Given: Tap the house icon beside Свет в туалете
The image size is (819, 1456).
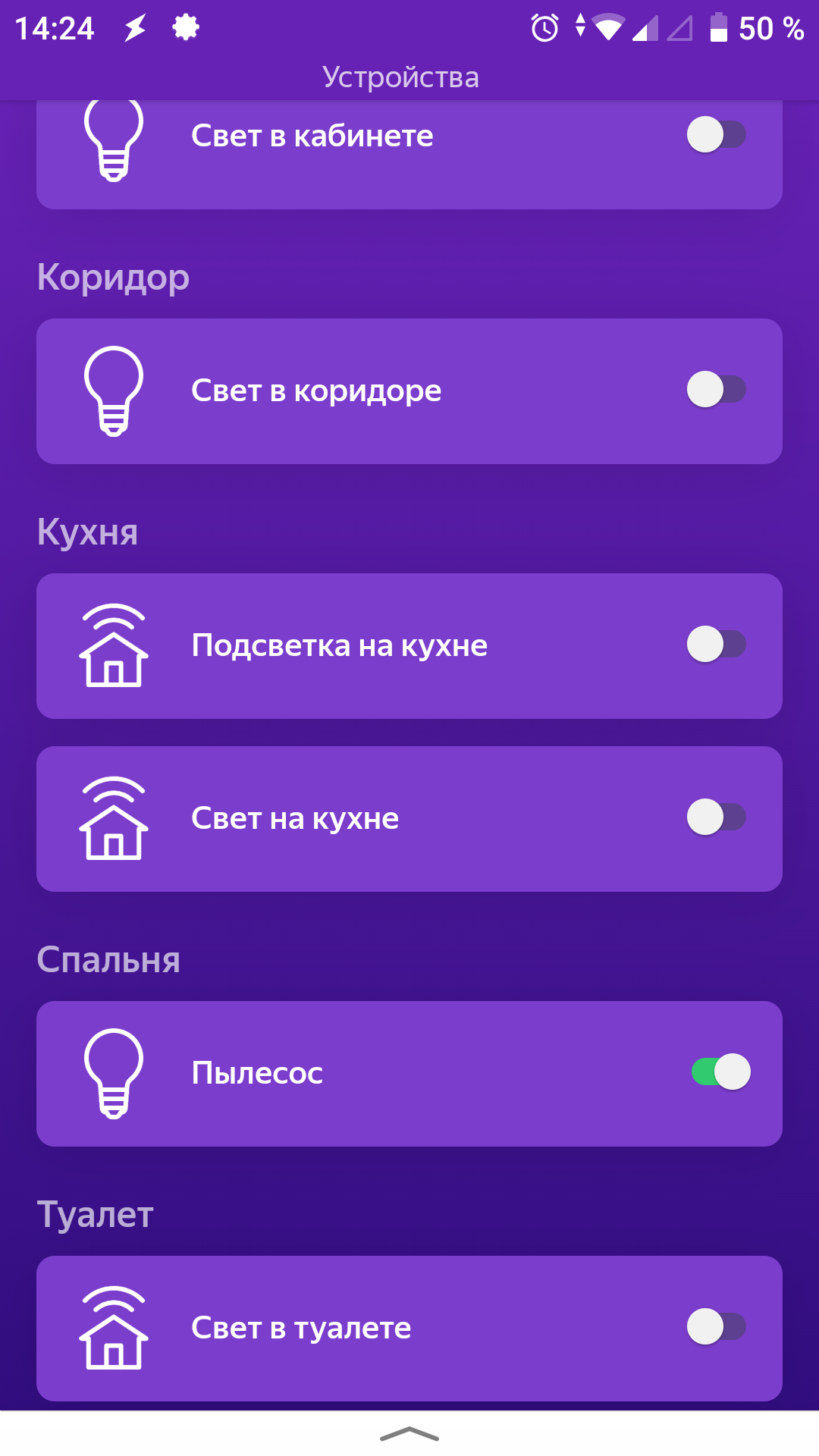Looking at the screenshot, I should pos(114,1327).
